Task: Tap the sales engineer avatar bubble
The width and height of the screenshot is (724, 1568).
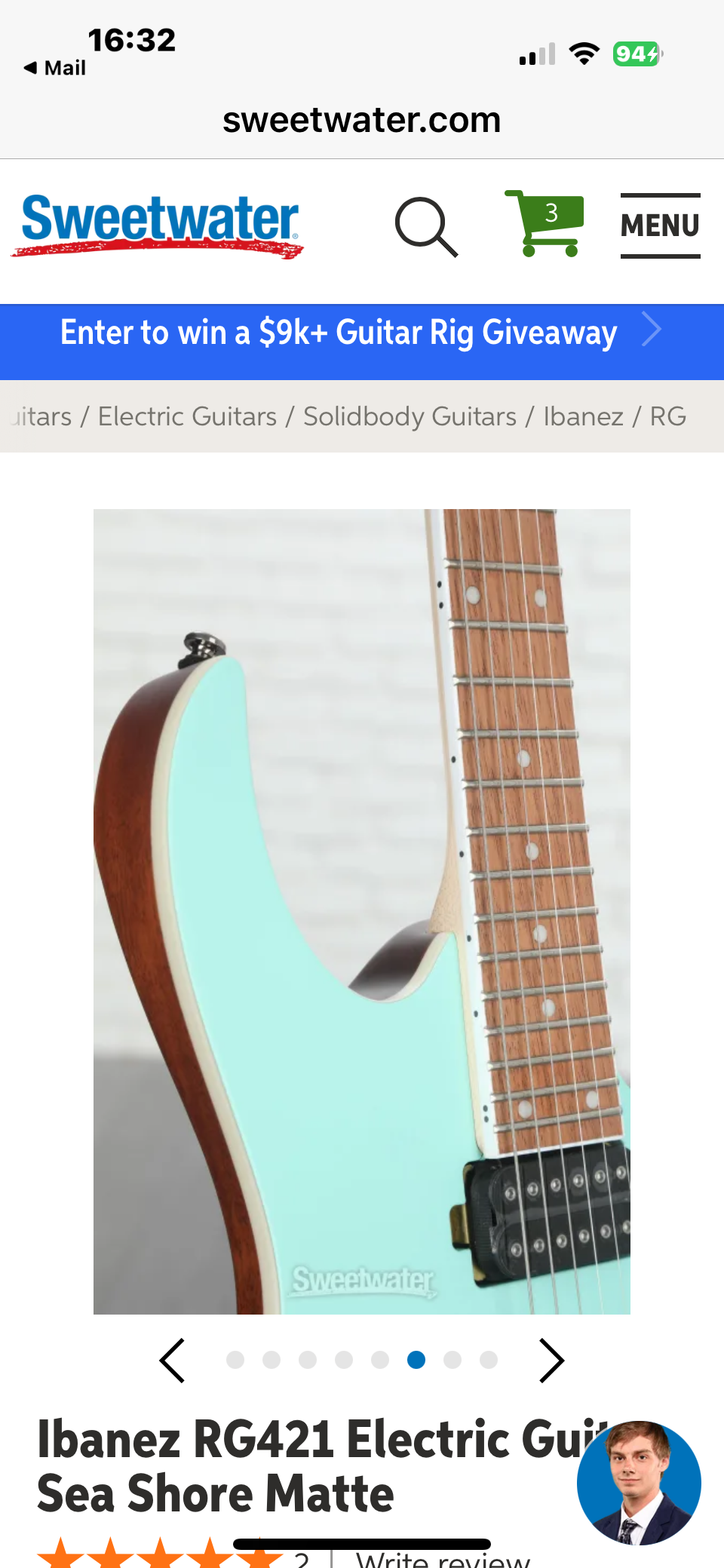Action: [639, 1483]
